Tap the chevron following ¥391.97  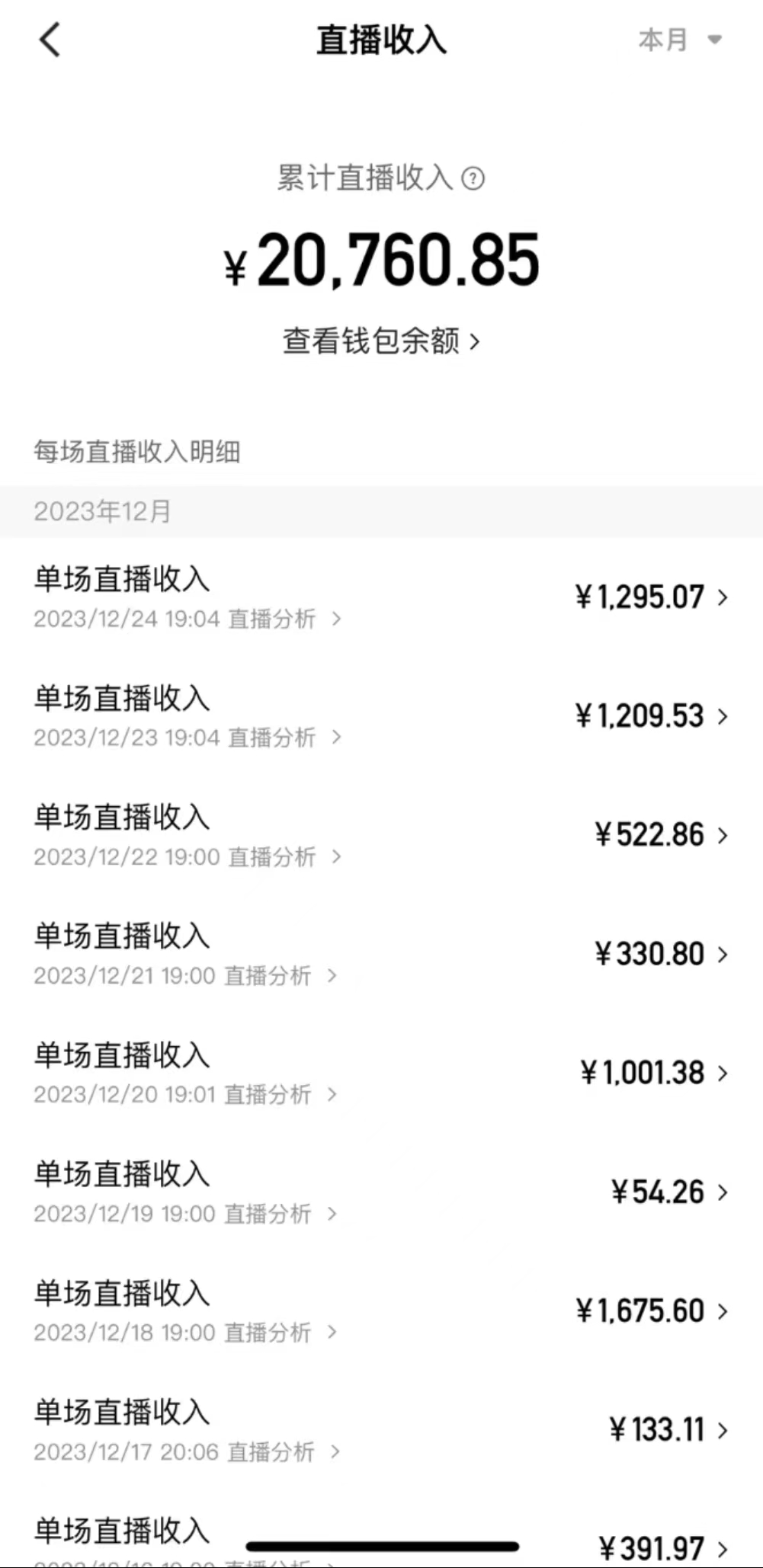(x=723, y=1548)
